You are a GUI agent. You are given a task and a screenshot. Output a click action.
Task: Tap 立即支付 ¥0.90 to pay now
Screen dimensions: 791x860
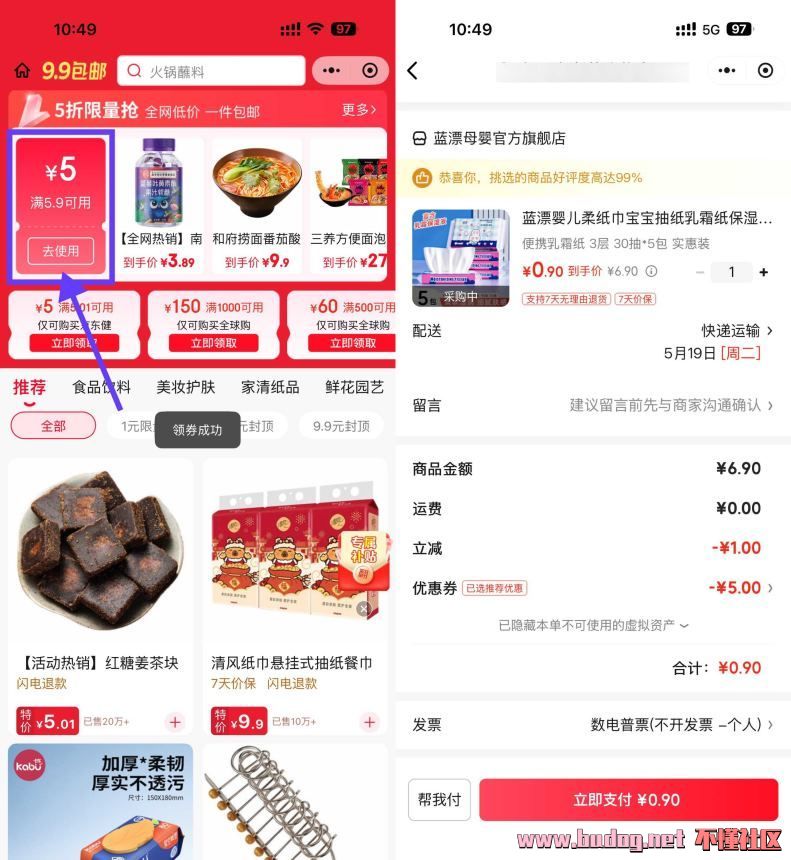627,800
